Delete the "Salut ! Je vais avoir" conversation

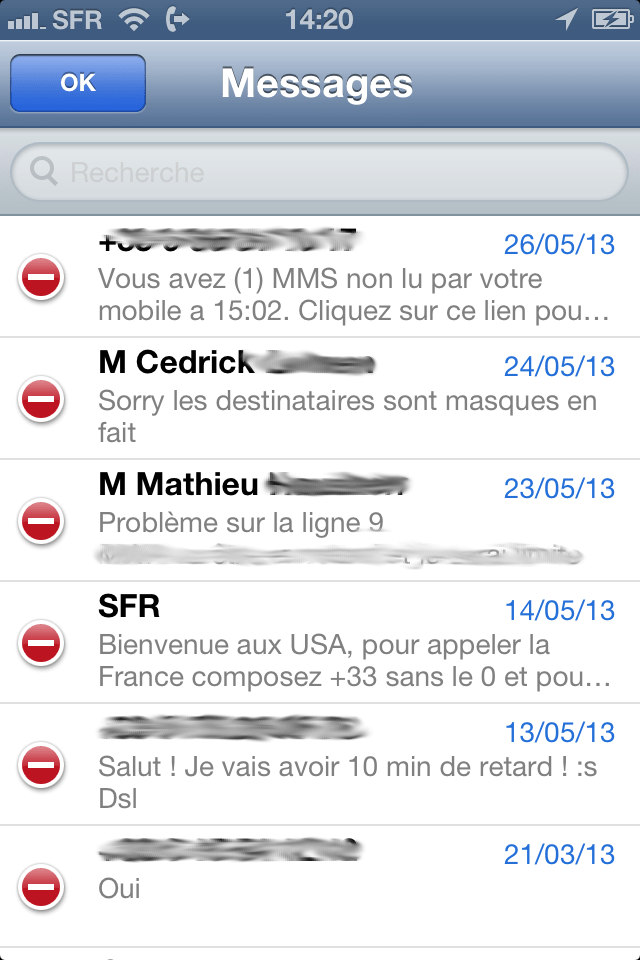tap(41, 765)
